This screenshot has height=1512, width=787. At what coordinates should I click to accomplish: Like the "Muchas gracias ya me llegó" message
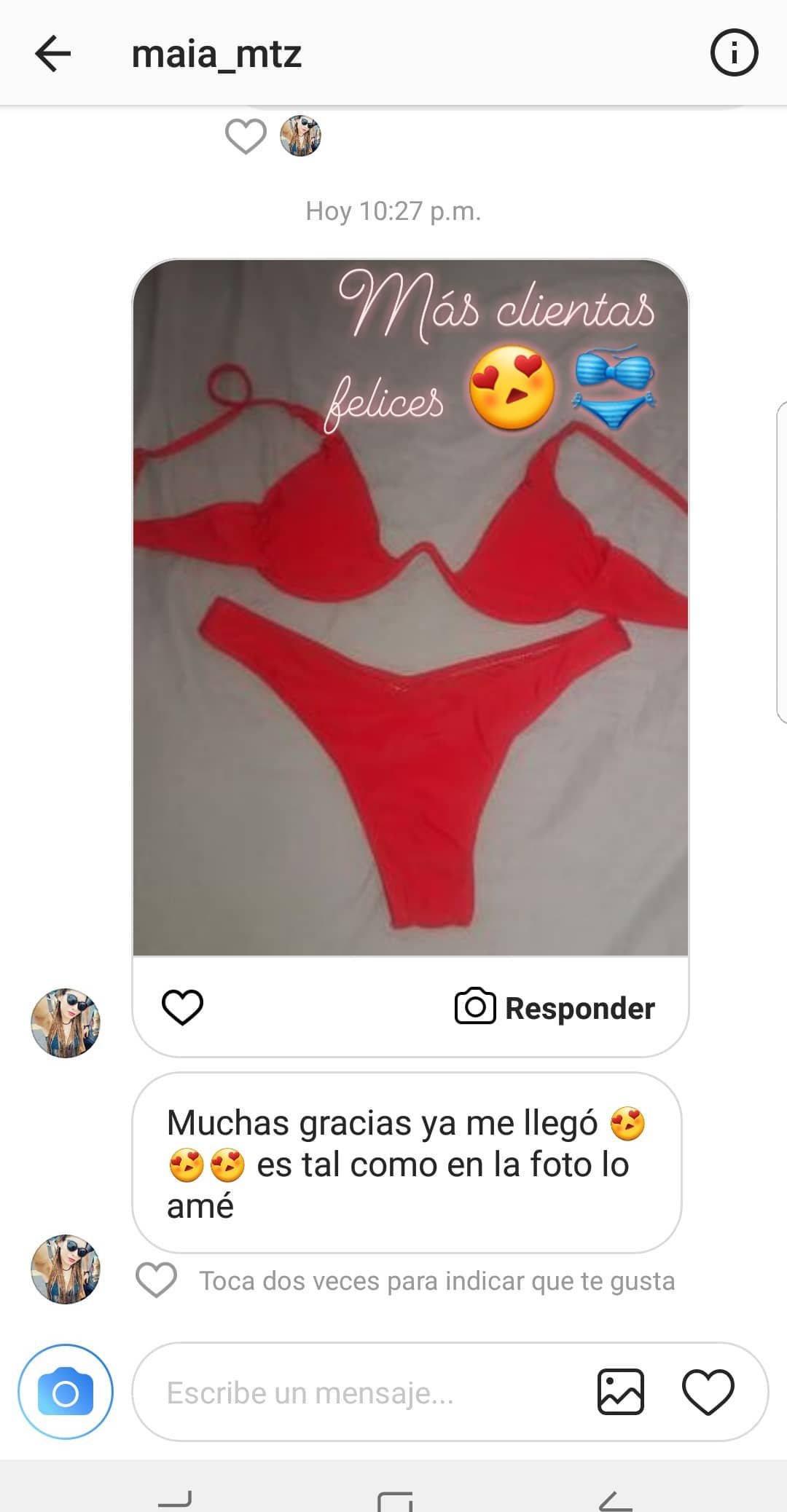coord(157,1280)
